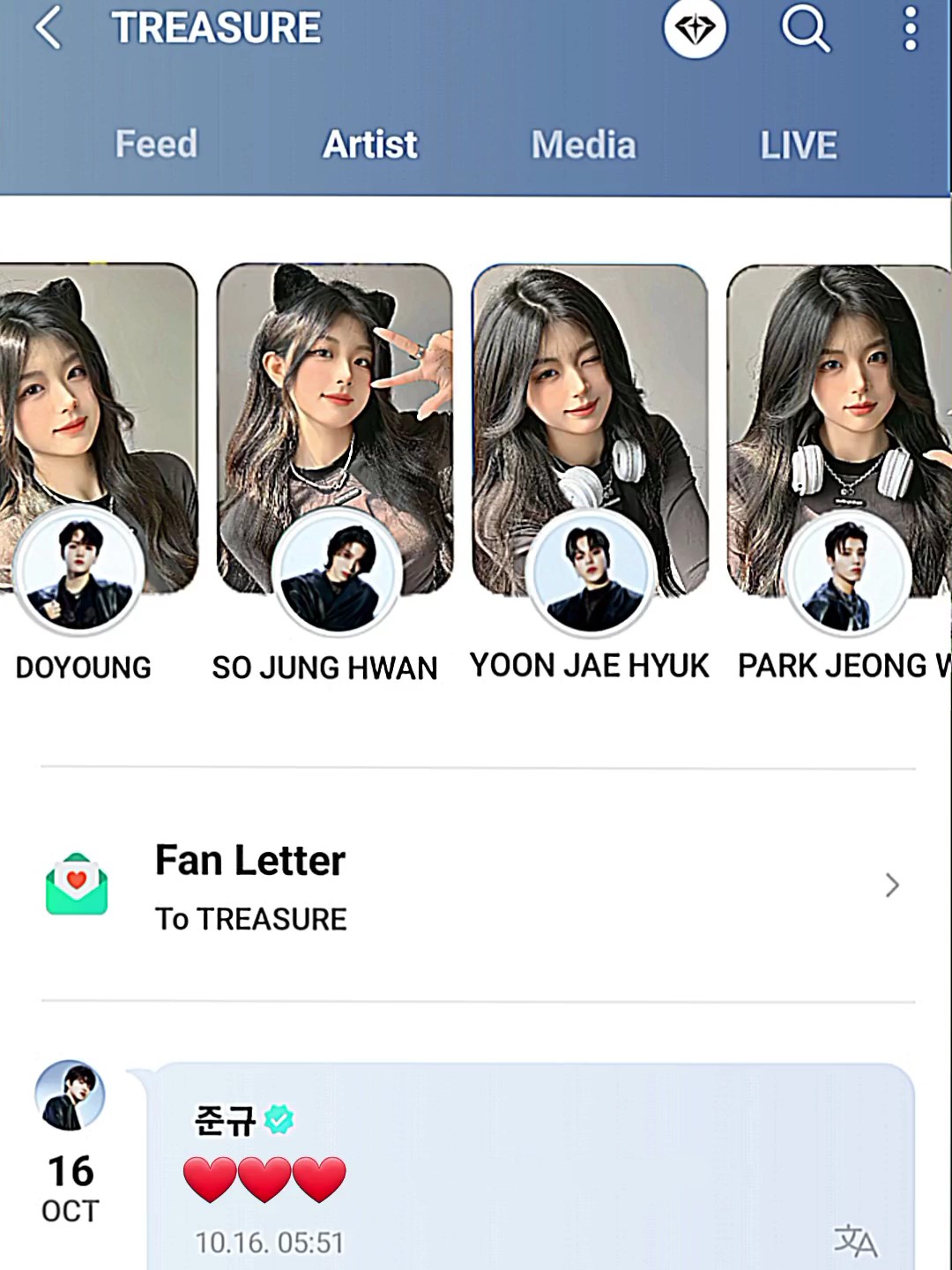This screenshot has width=952, height=1270.
Task: Select the Artist tab
Action: click(370, 144)
